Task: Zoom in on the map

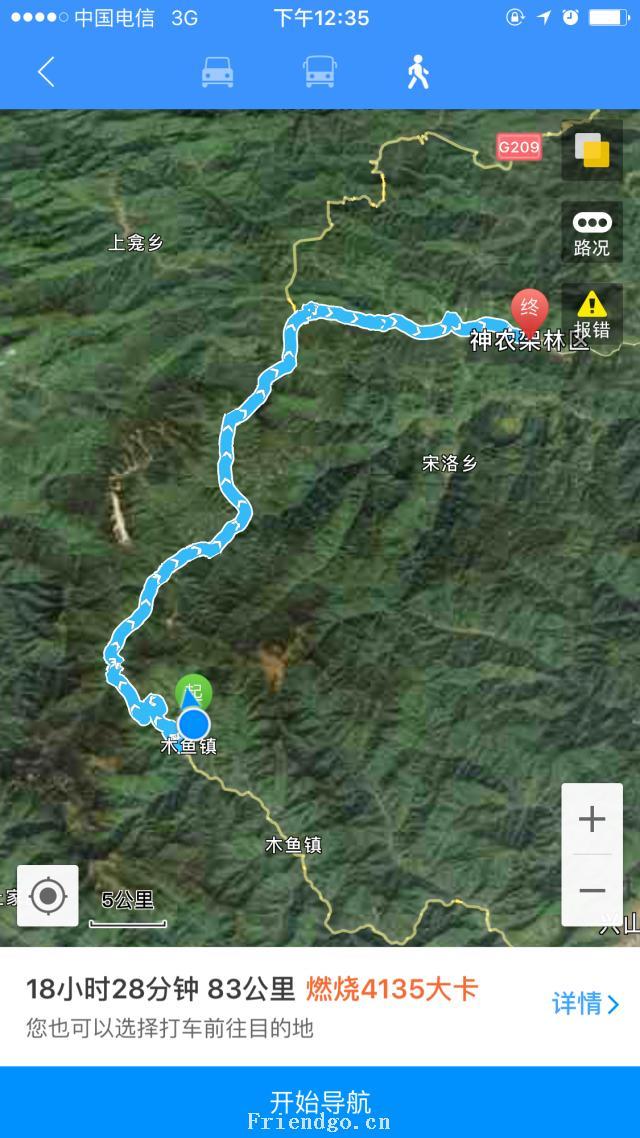Action: tap(592, 819)
